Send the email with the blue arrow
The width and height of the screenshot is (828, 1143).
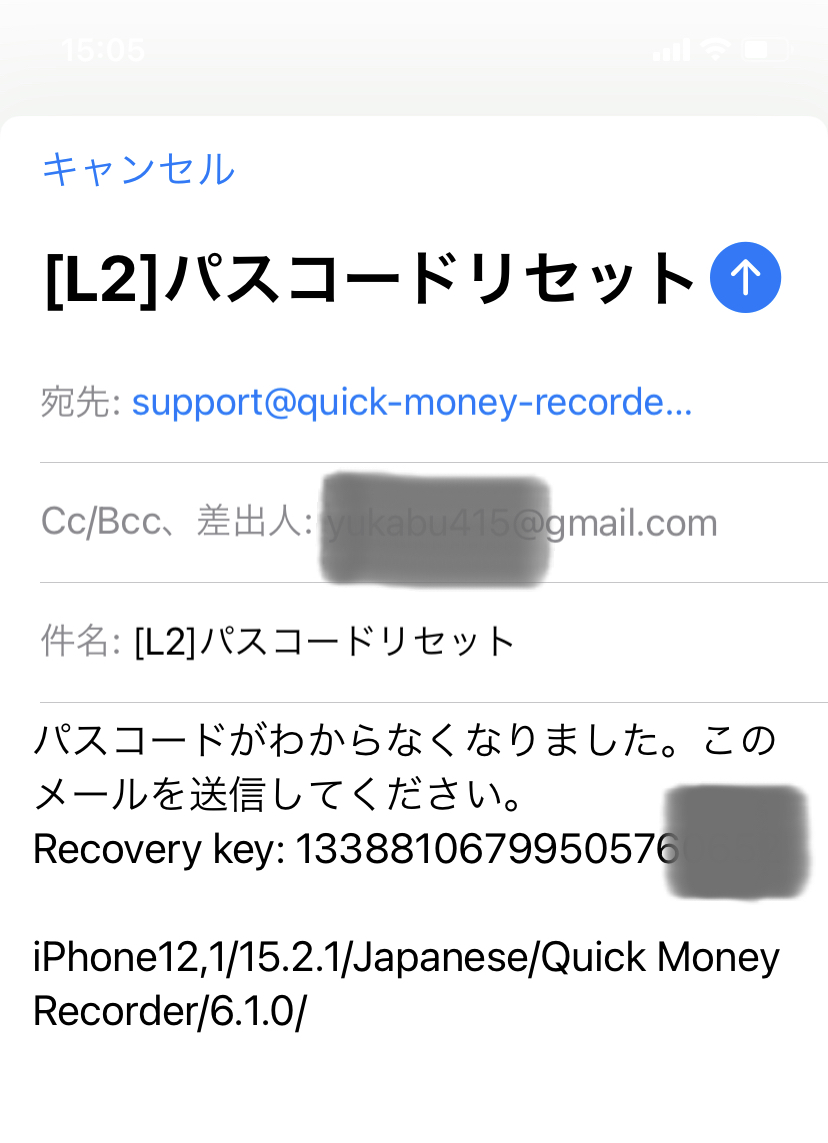pos(745,277)
